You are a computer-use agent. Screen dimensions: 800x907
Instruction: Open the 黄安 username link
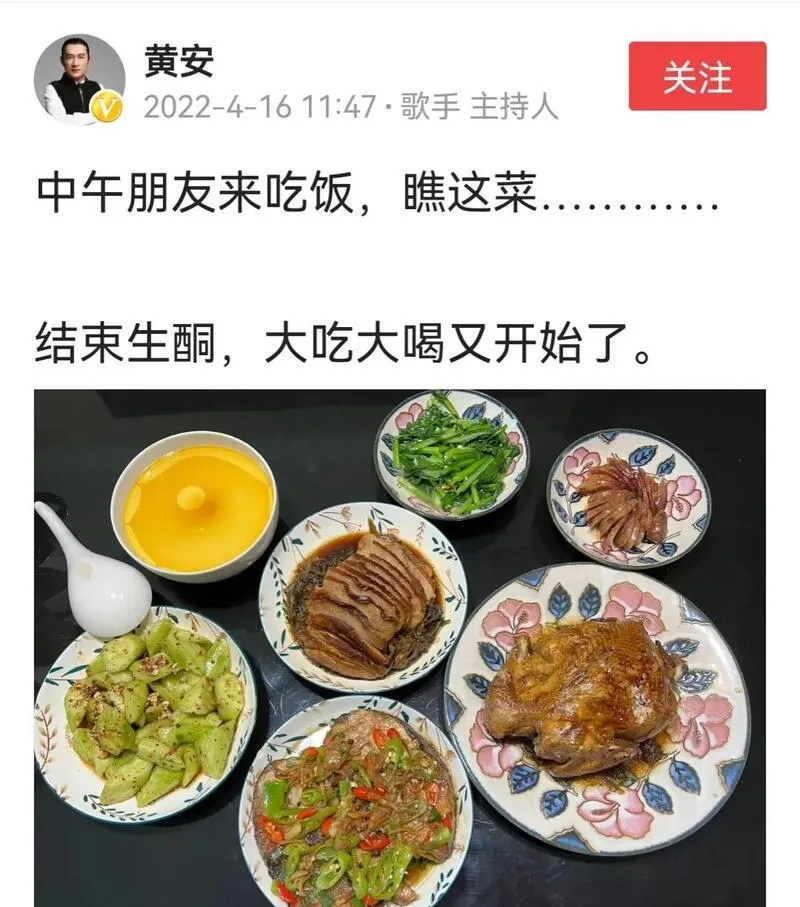[180, 60]
